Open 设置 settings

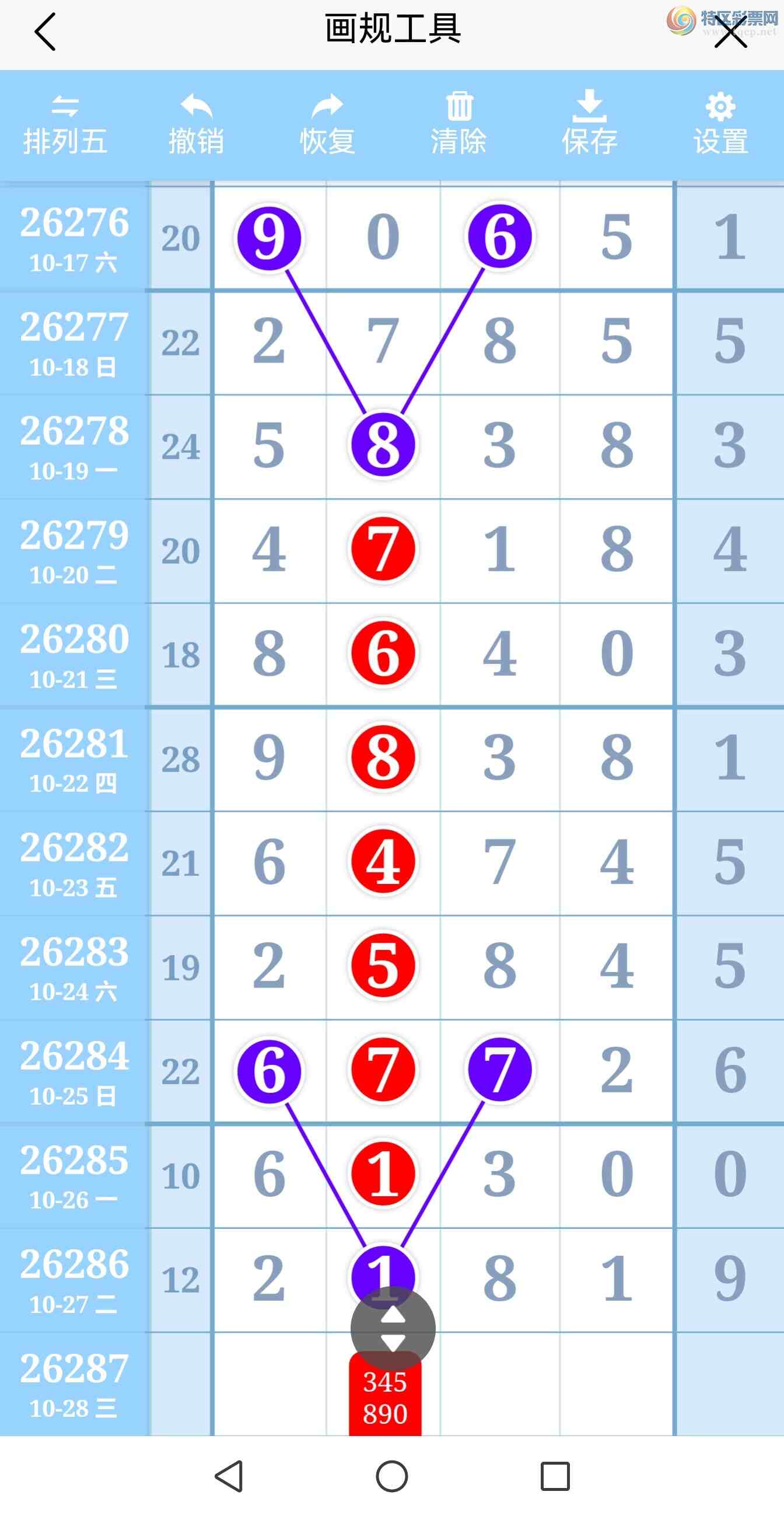[720, 125]
